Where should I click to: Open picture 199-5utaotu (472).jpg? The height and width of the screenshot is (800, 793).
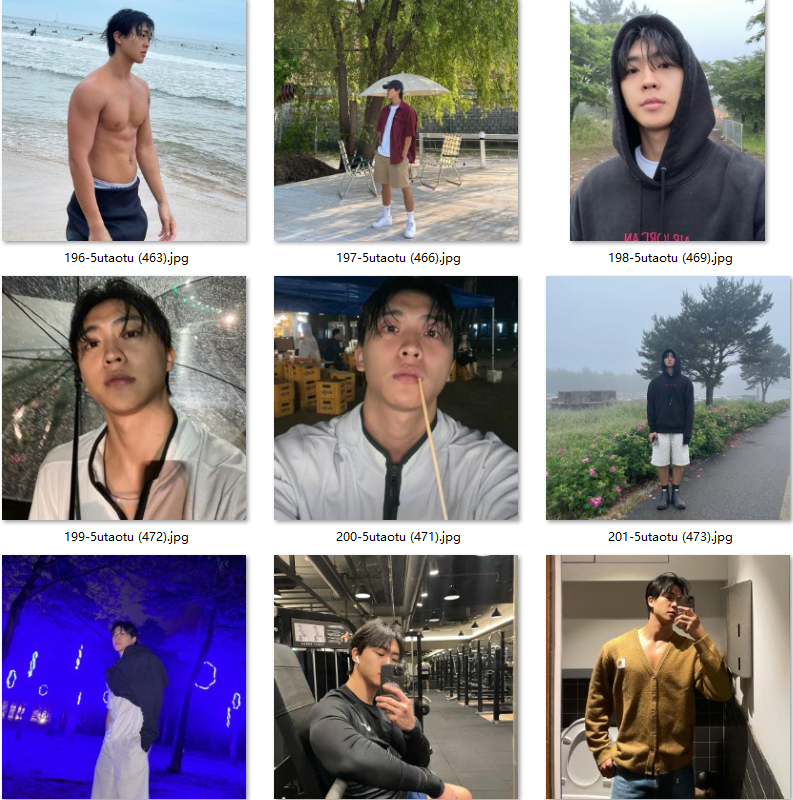pos(124,398)
